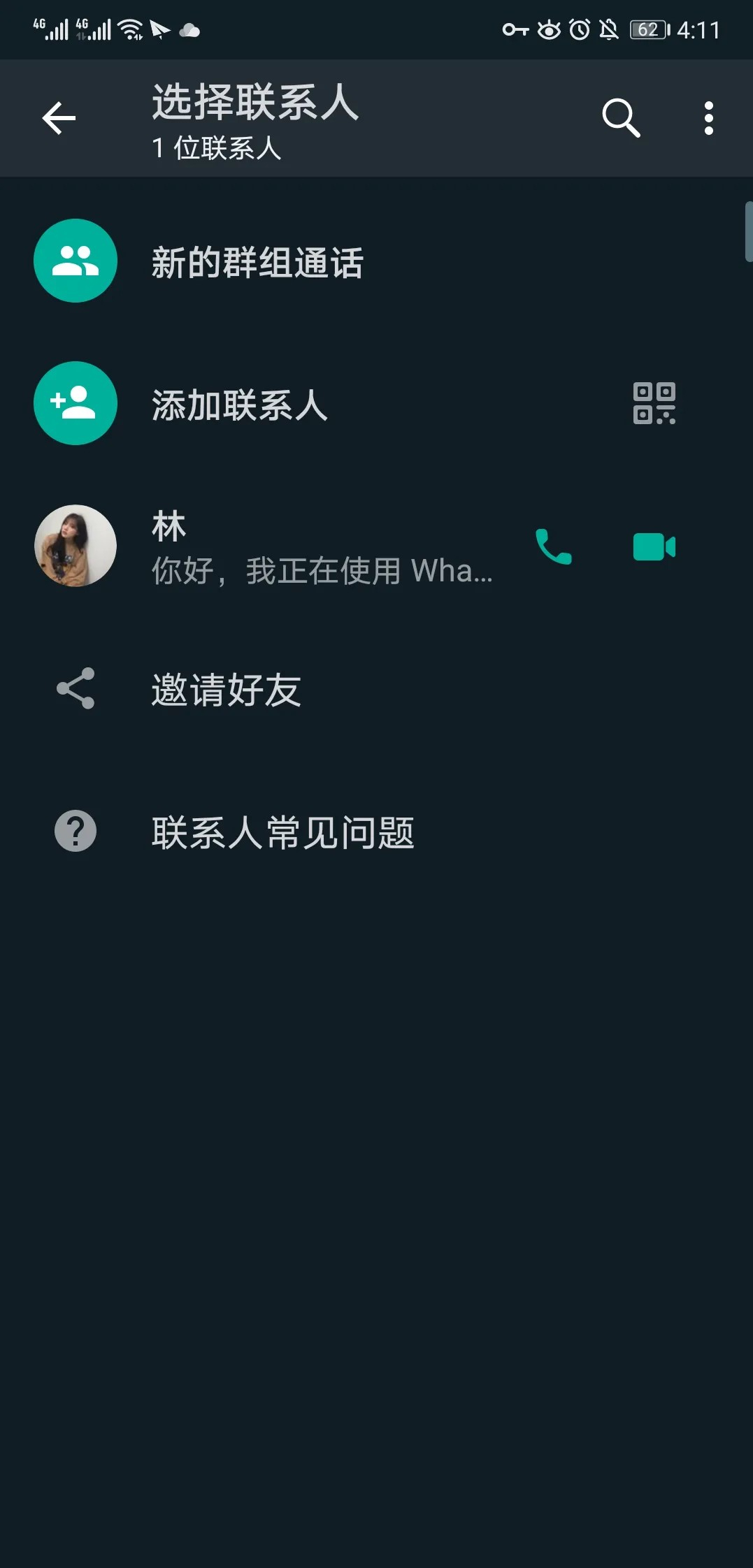Image resolution: width=753 pixels, height=1568 pixels.
Task: Select contact 林 from the list
Action: 280,547
